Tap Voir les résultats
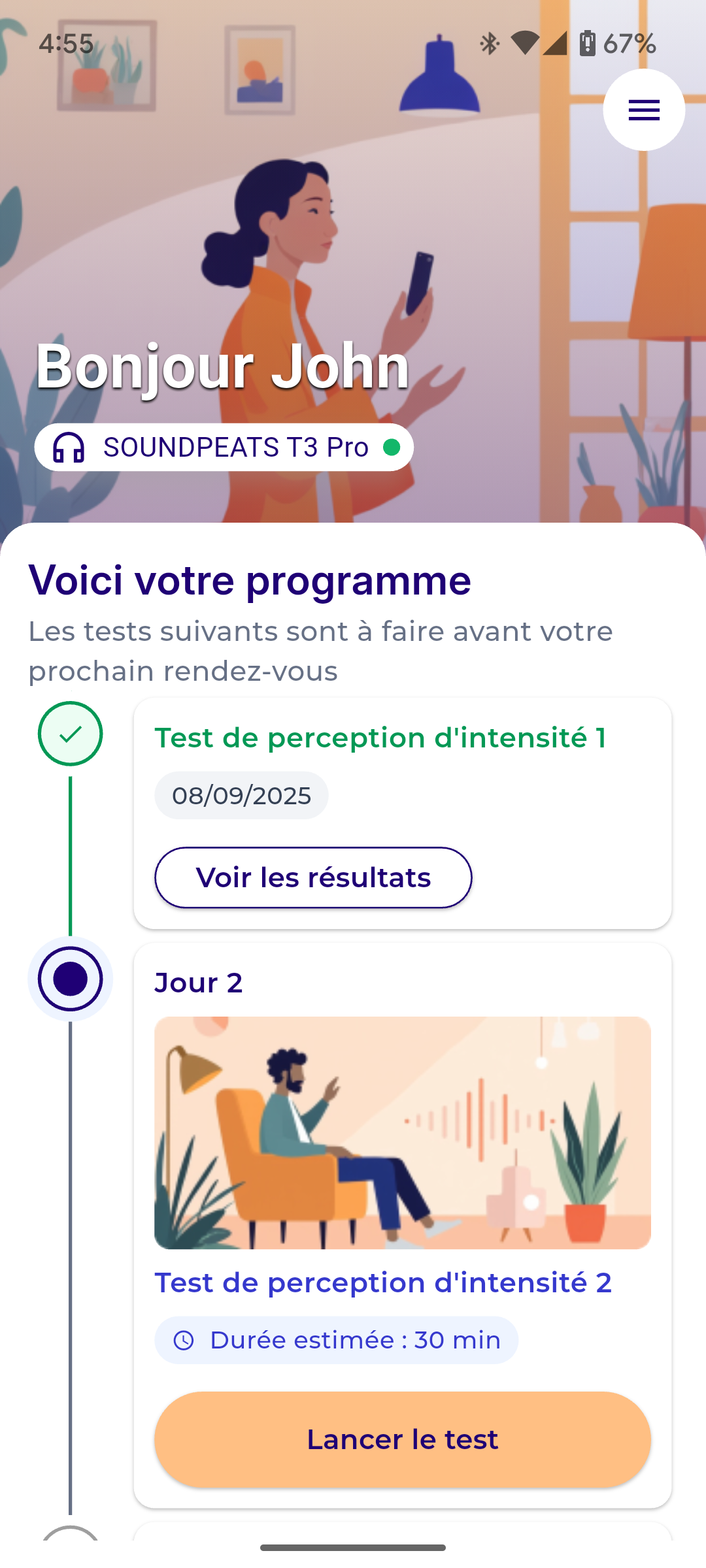Image resolution: width=706 pixels, height=1568 pixels. point(313,877)
